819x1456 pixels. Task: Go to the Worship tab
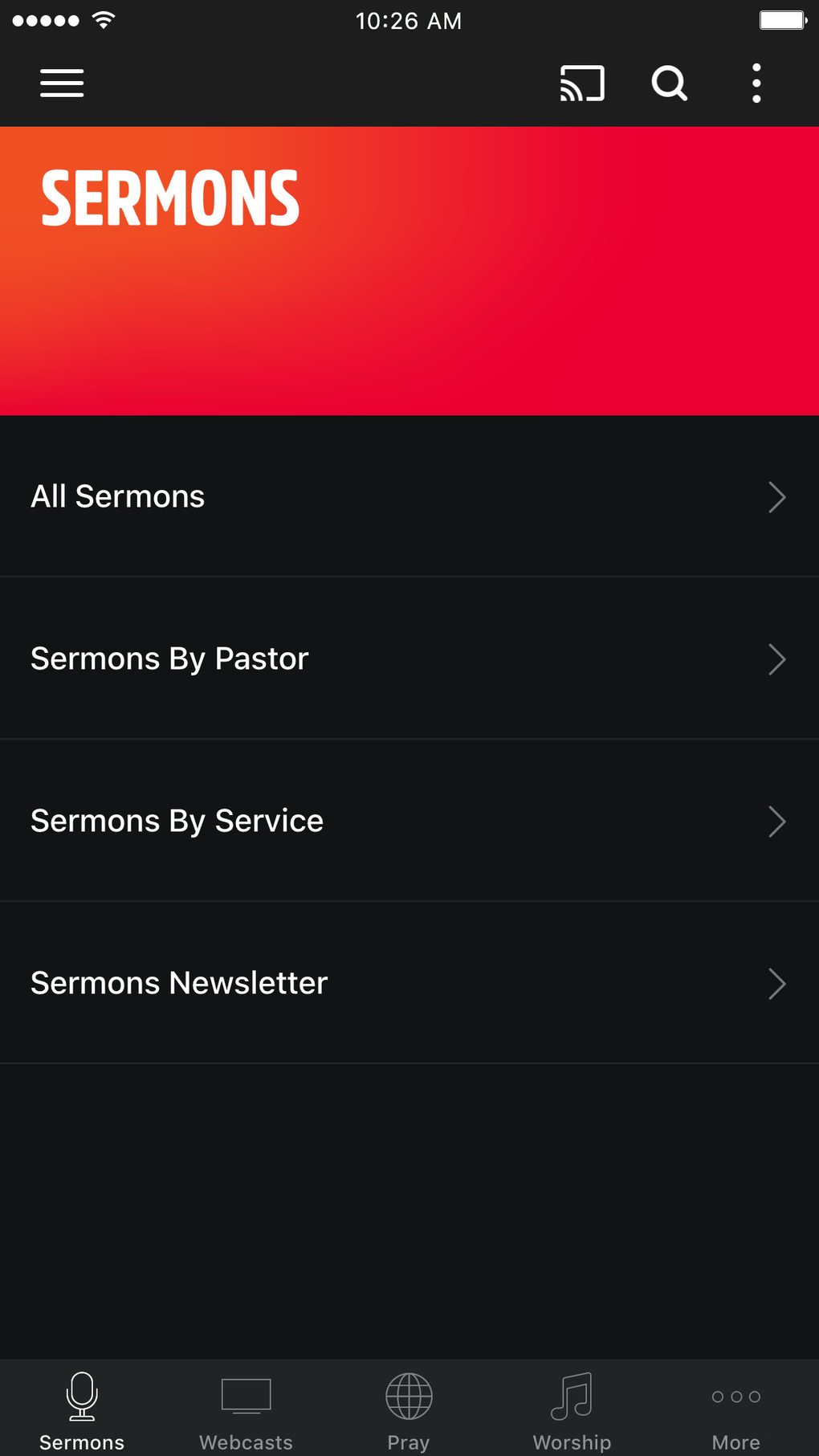pyautogui.click(x=572, y=1411)
